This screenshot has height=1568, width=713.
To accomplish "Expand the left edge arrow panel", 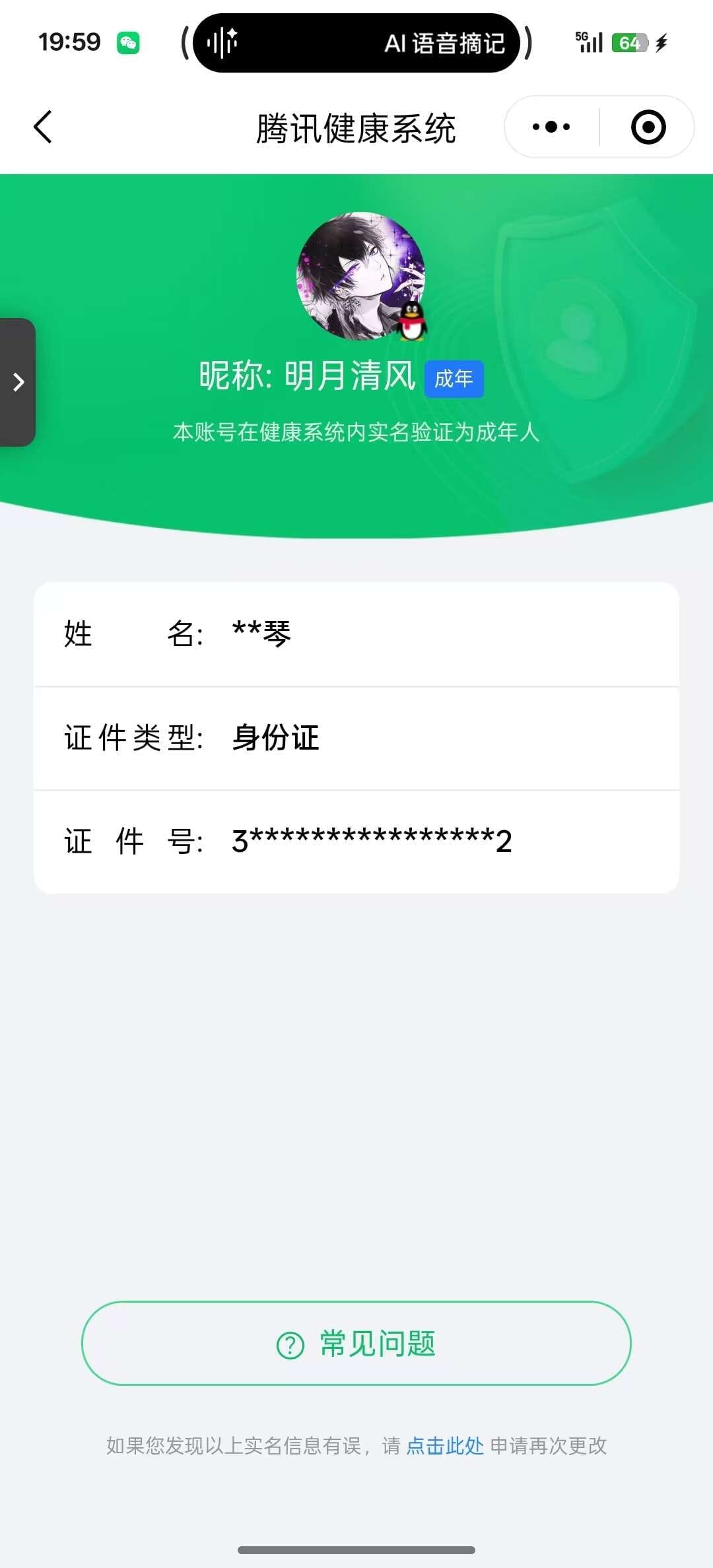I will pos(18,381).
